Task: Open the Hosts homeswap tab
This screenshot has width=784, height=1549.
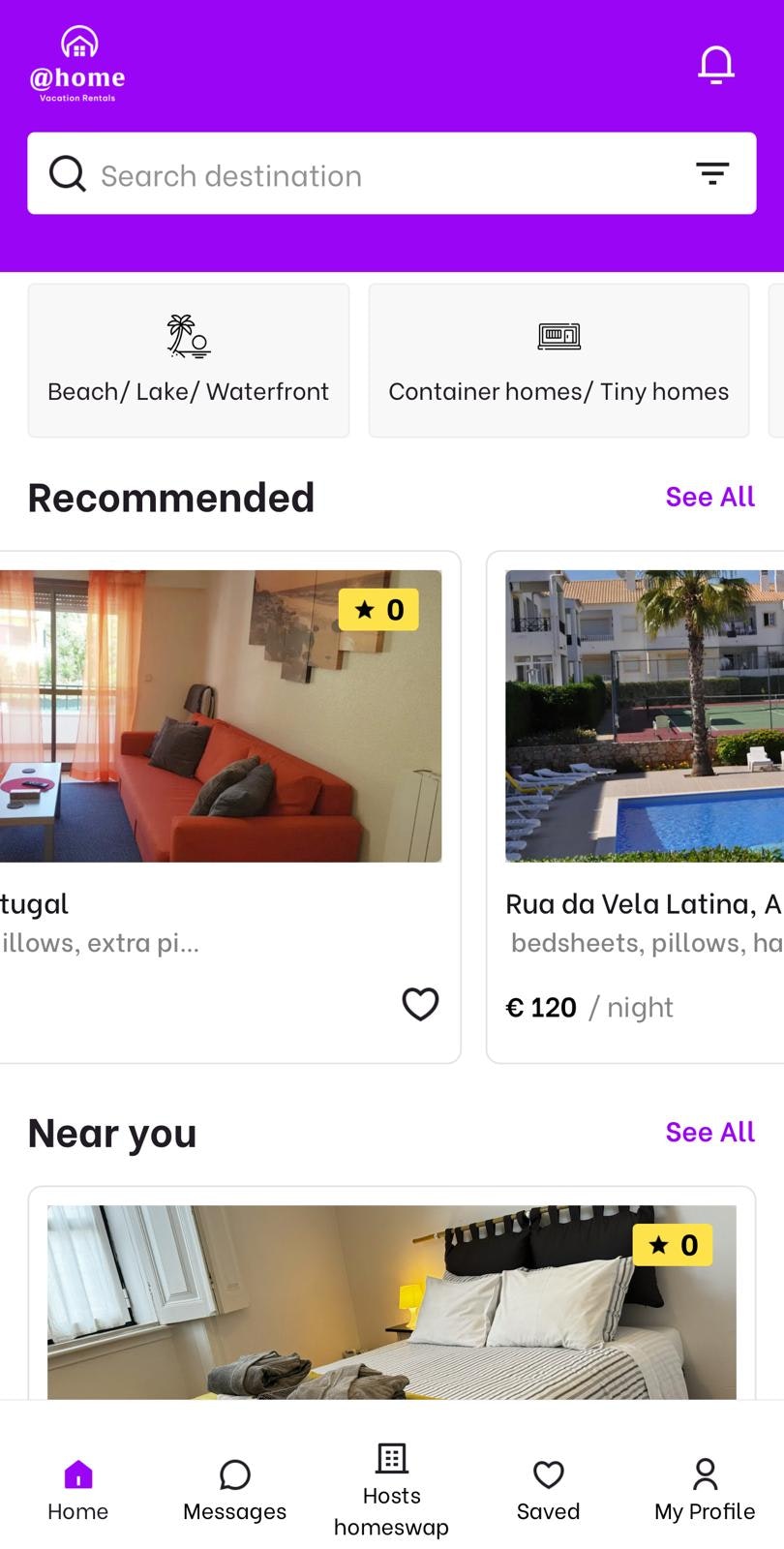Action: click(x=391, y=1490)
